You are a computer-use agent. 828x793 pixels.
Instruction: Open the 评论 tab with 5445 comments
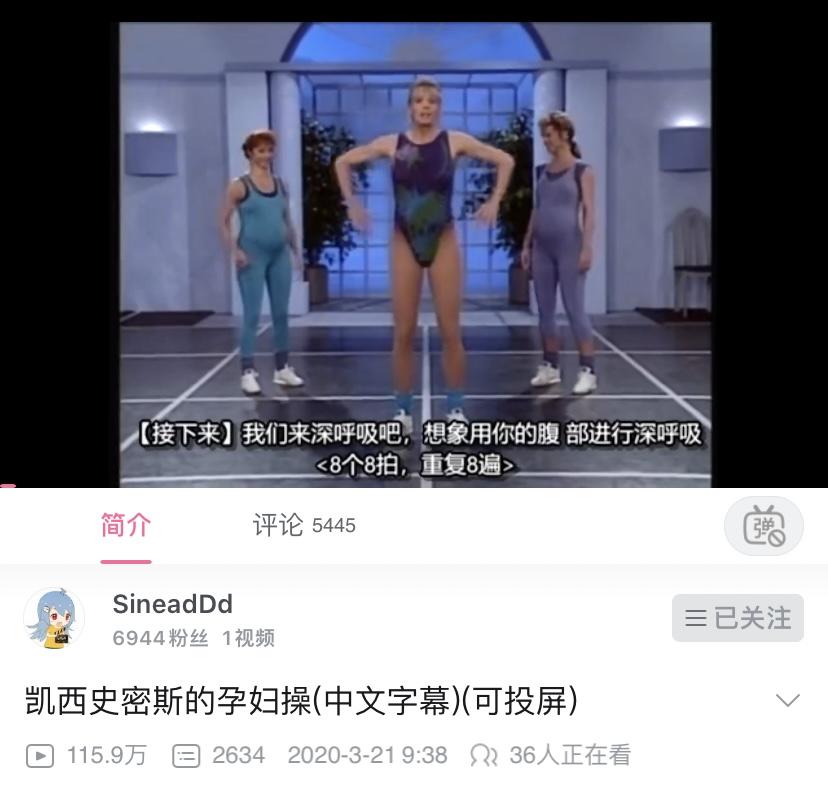coord(303,525)
